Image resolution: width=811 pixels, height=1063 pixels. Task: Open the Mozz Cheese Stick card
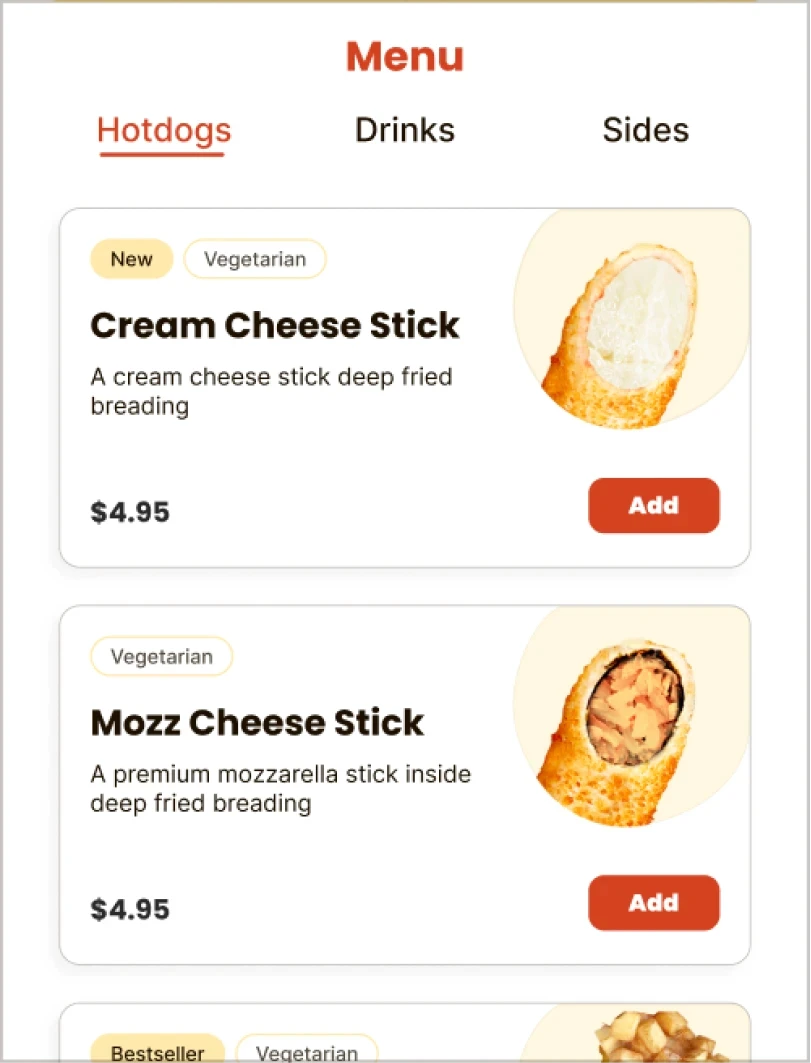257,723
